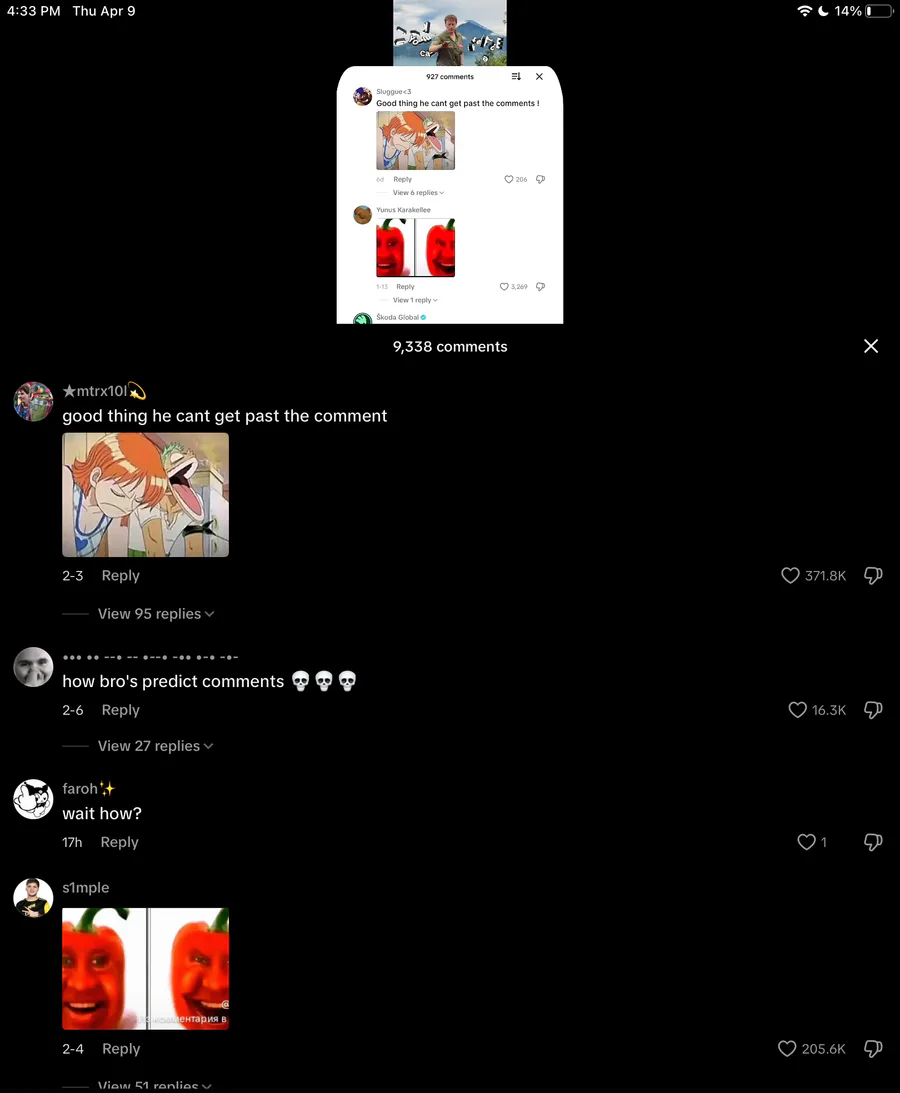
Task: Like the 'how bro's predict comments' comment
Action: (x=797, y=710)
